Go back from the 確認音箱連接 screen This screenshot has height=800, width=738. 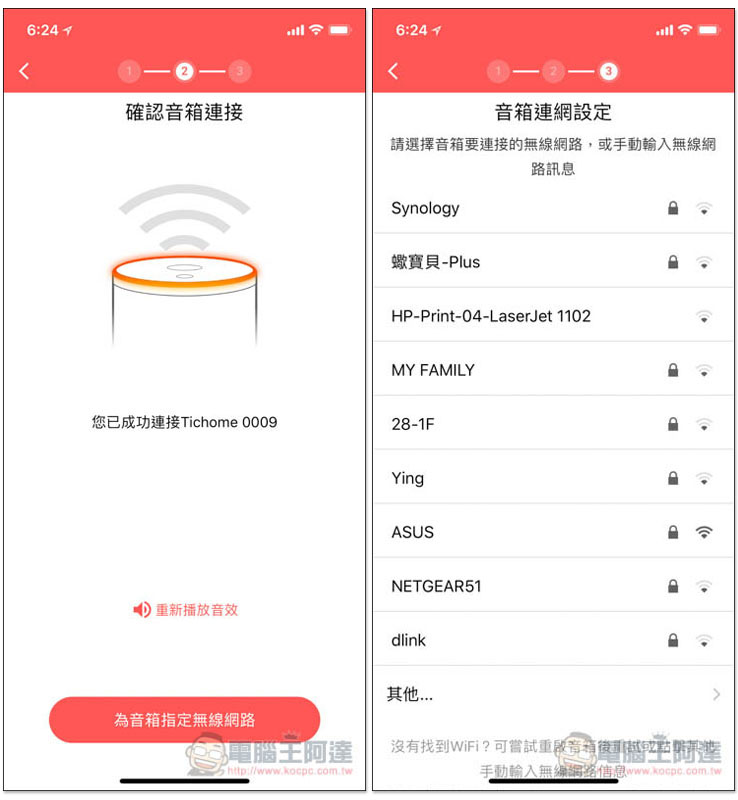pyautogui.click(x=25, y=71)
